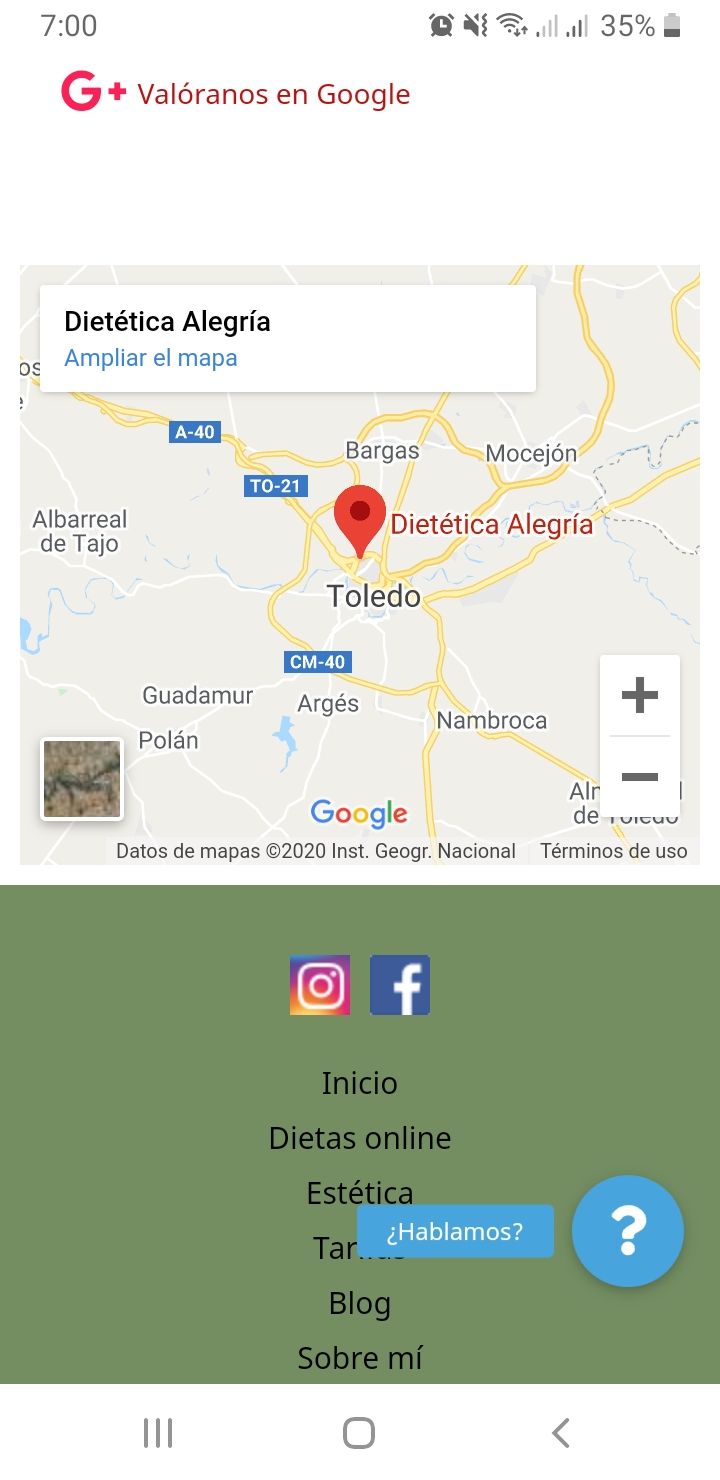Go back with system back button
Viewport: 720px width, 1480px height.
coord(561,1432)
